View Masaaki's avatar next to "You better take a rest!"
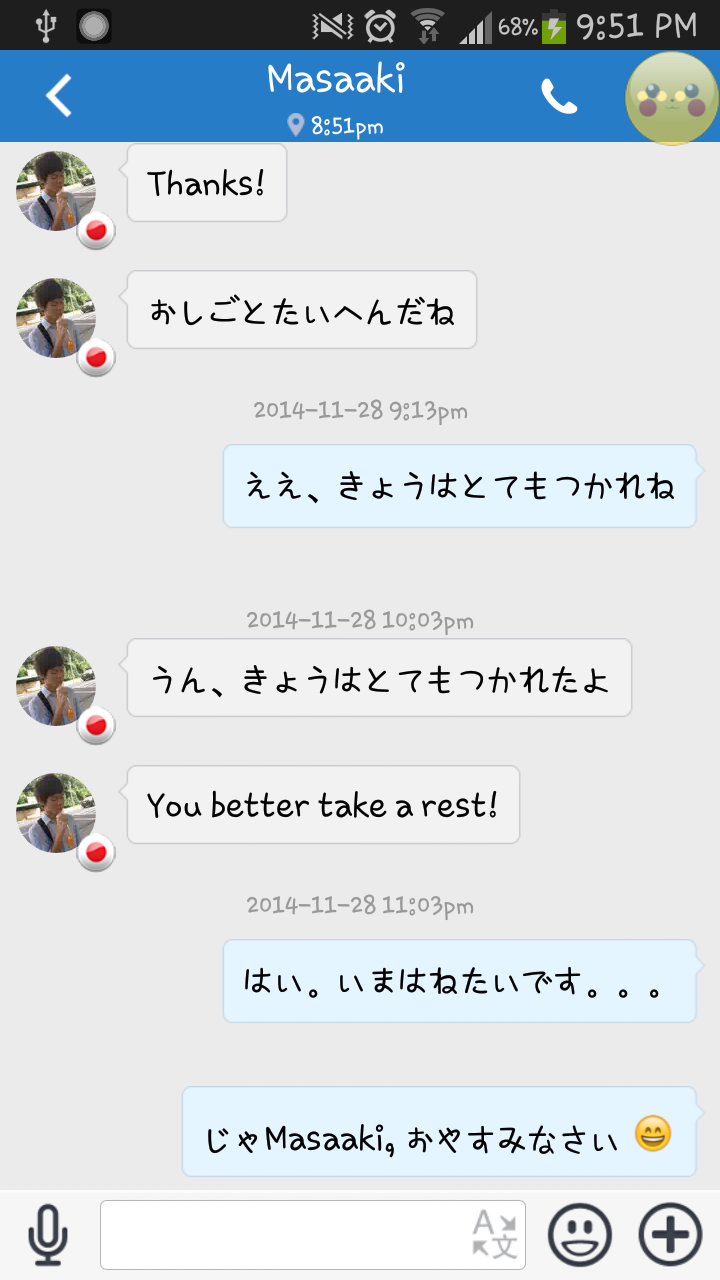 click(57, 812)
